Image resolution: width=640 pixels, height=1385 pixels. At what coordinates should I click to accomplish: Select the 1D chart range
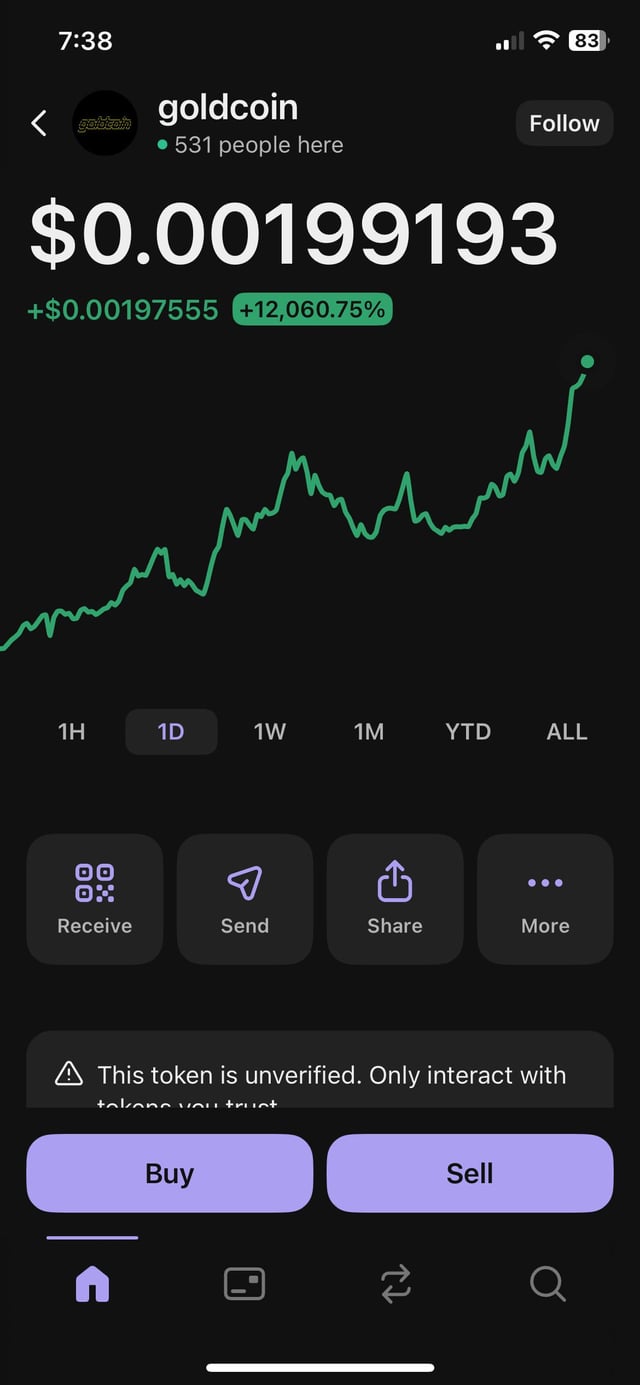[171, 732]
